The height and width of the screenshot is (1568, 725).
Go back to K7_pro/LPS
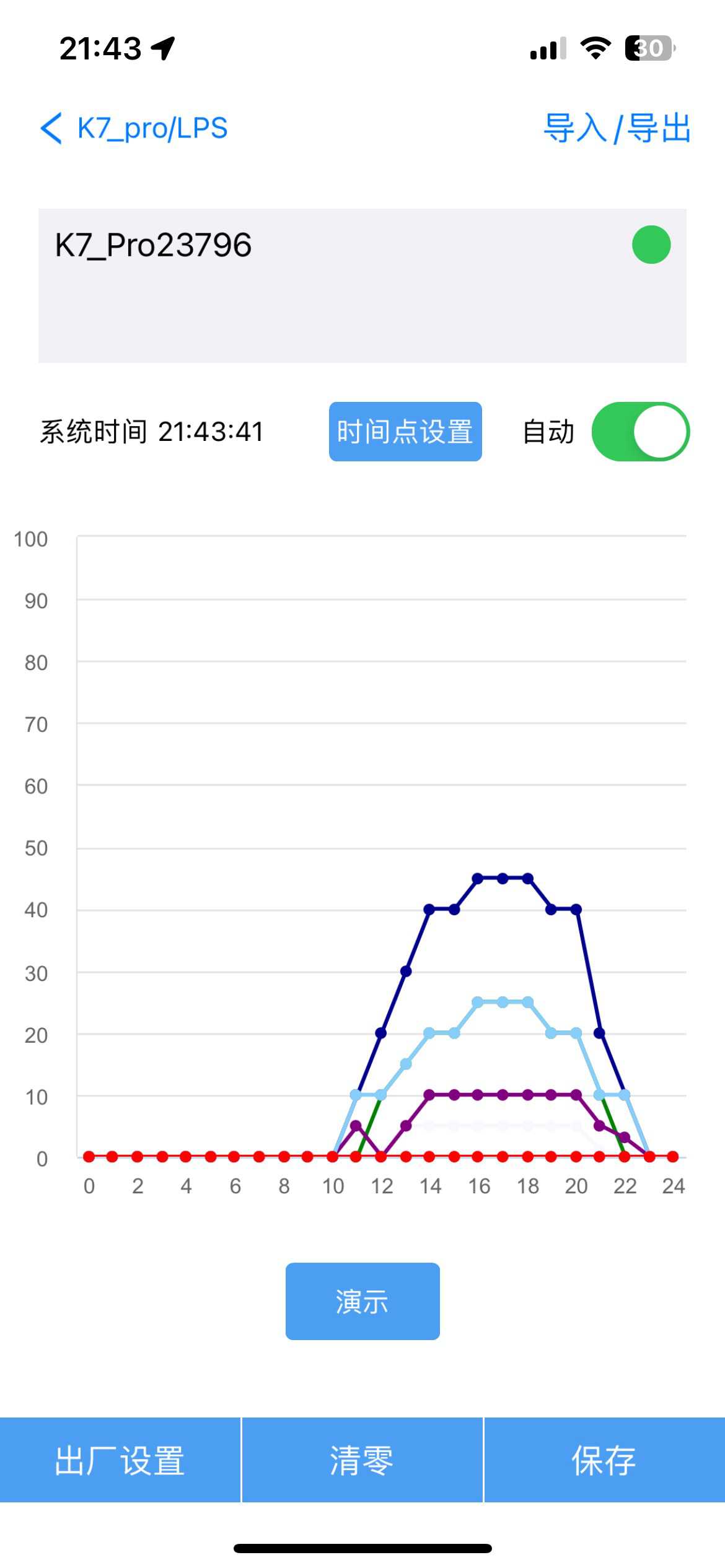134,128
